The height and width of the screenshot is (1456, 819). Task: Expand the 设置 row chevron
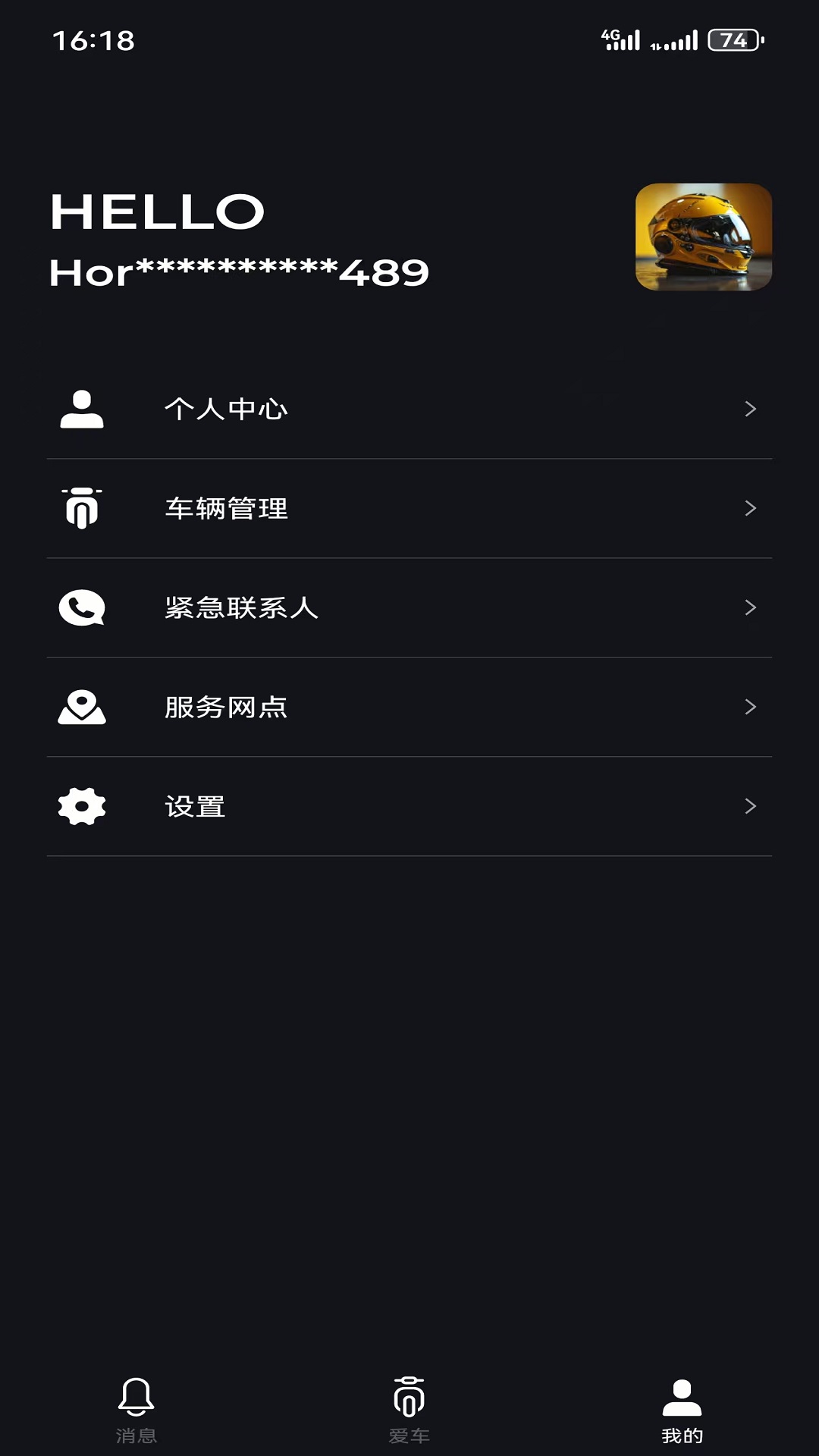(x=752, y=807)
